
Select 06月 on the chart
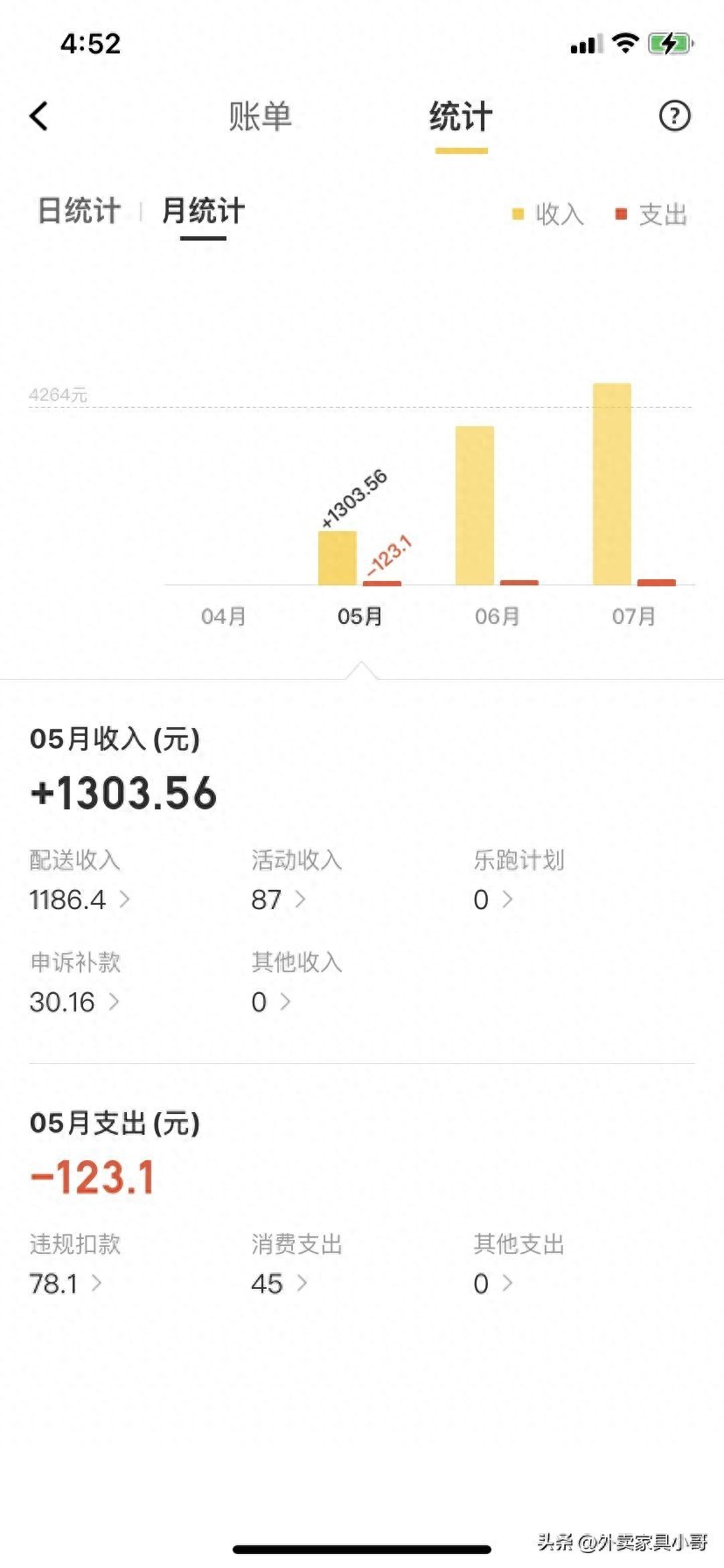(497, 616)
